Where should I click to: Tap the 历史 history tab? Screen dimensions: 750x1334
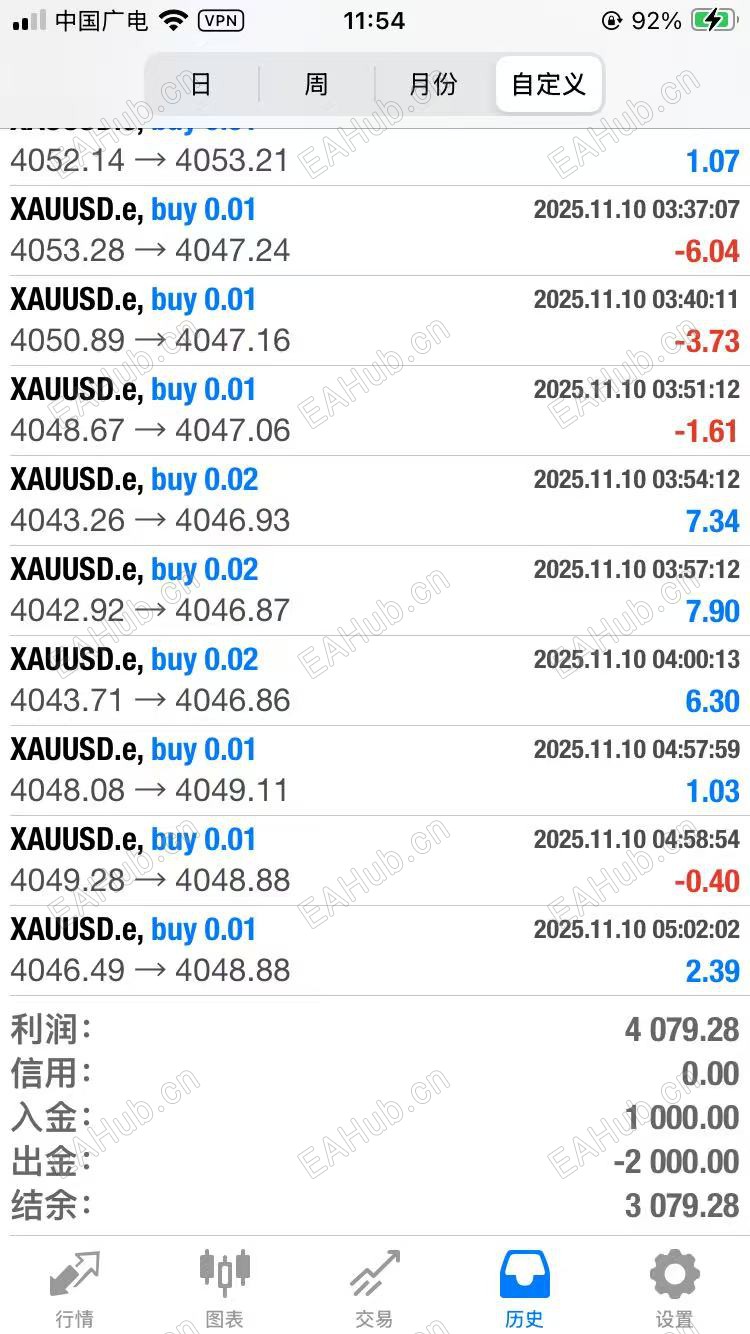pyautogui.click(x=524, y=1288)
